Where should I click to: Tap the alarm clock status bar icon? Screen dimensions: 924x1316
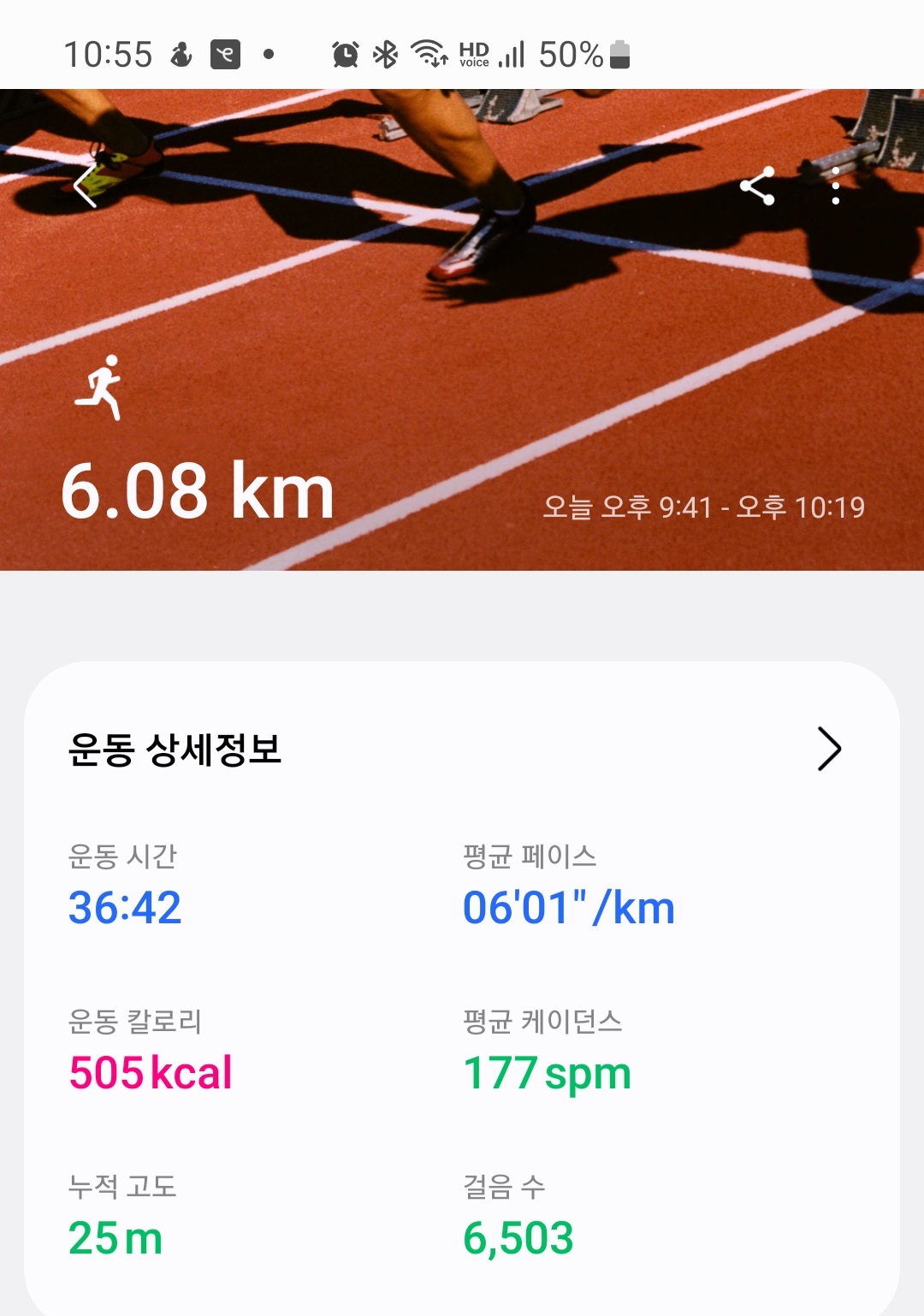pyautogui.click(x=344, y=55)
